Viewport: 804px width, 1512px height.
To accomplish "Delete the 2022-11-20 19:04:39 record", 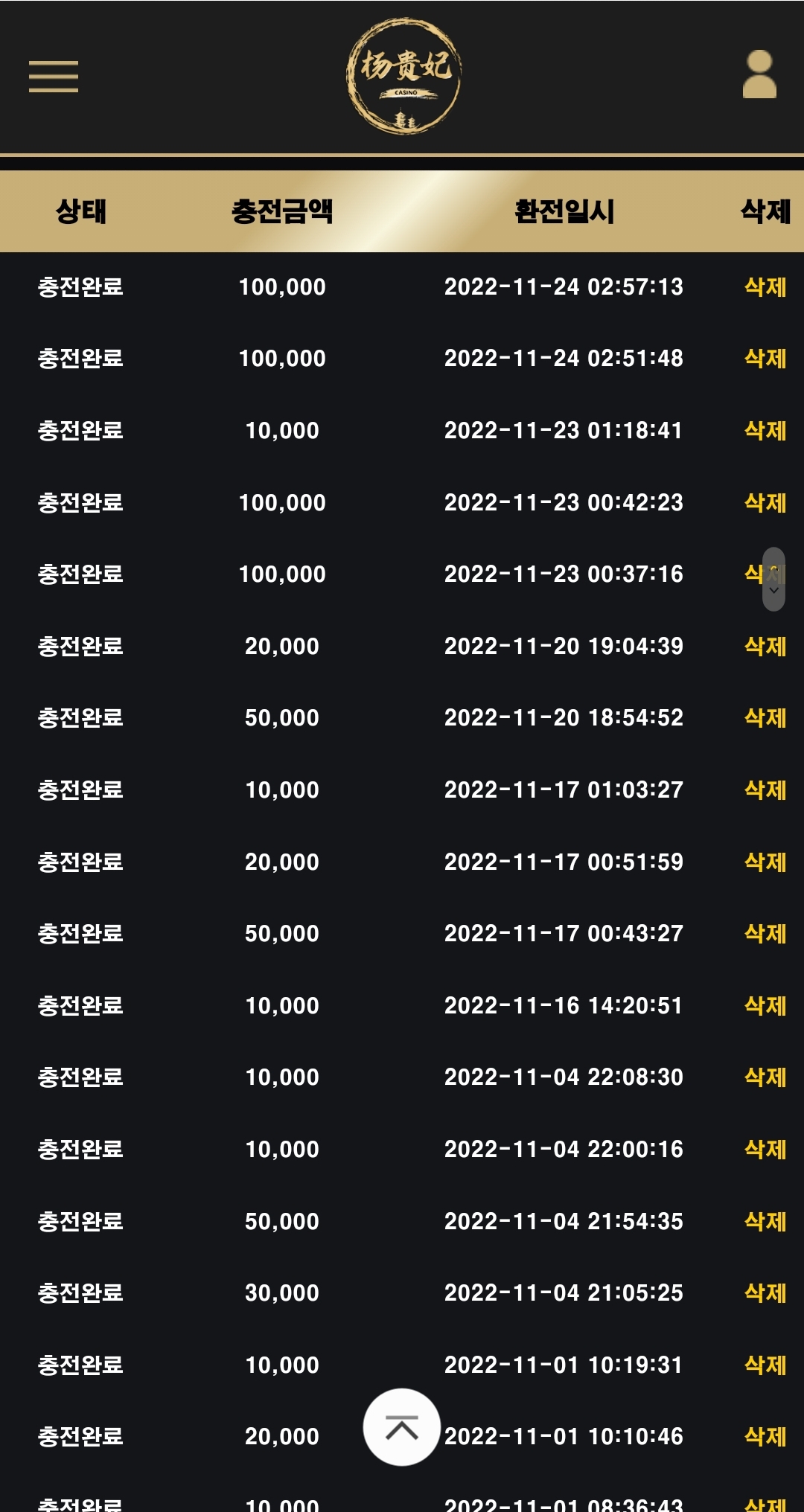I will coord(765,647).
